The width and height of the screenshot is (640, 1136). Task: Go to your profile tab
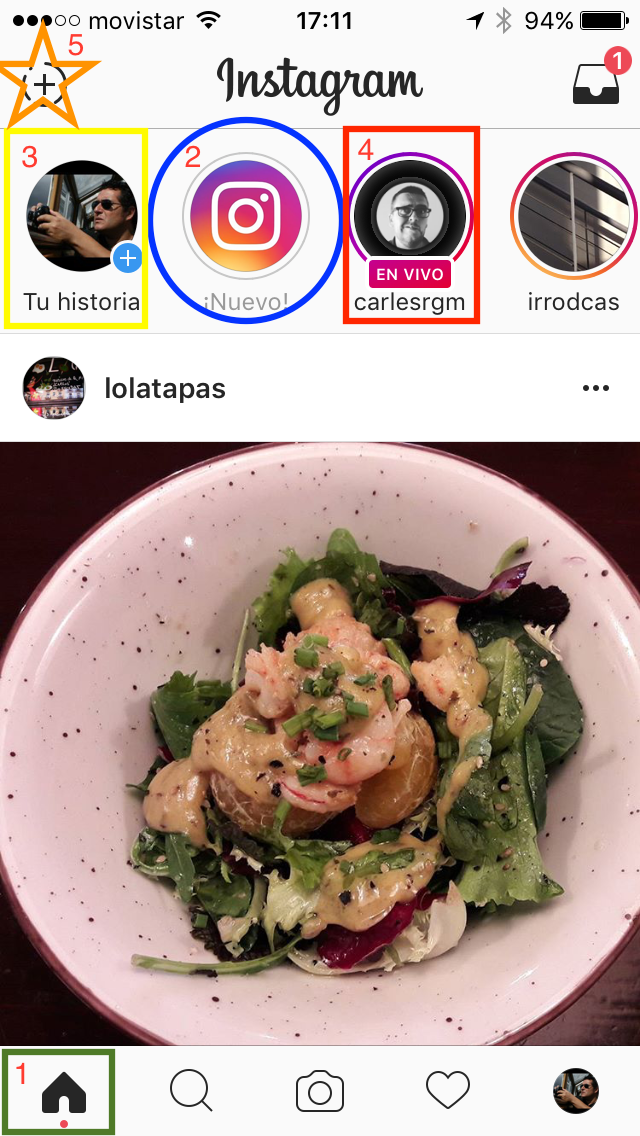tap(576, 1091)
